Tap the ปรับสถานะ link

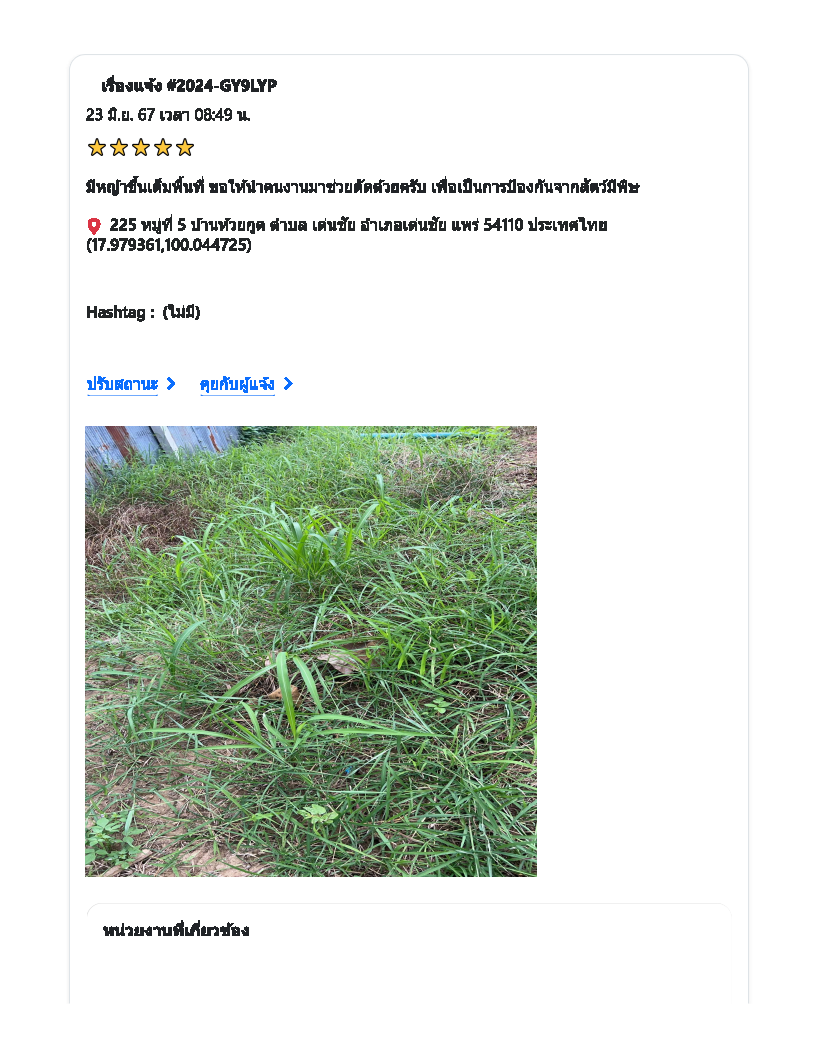click(x=123, y=384)
